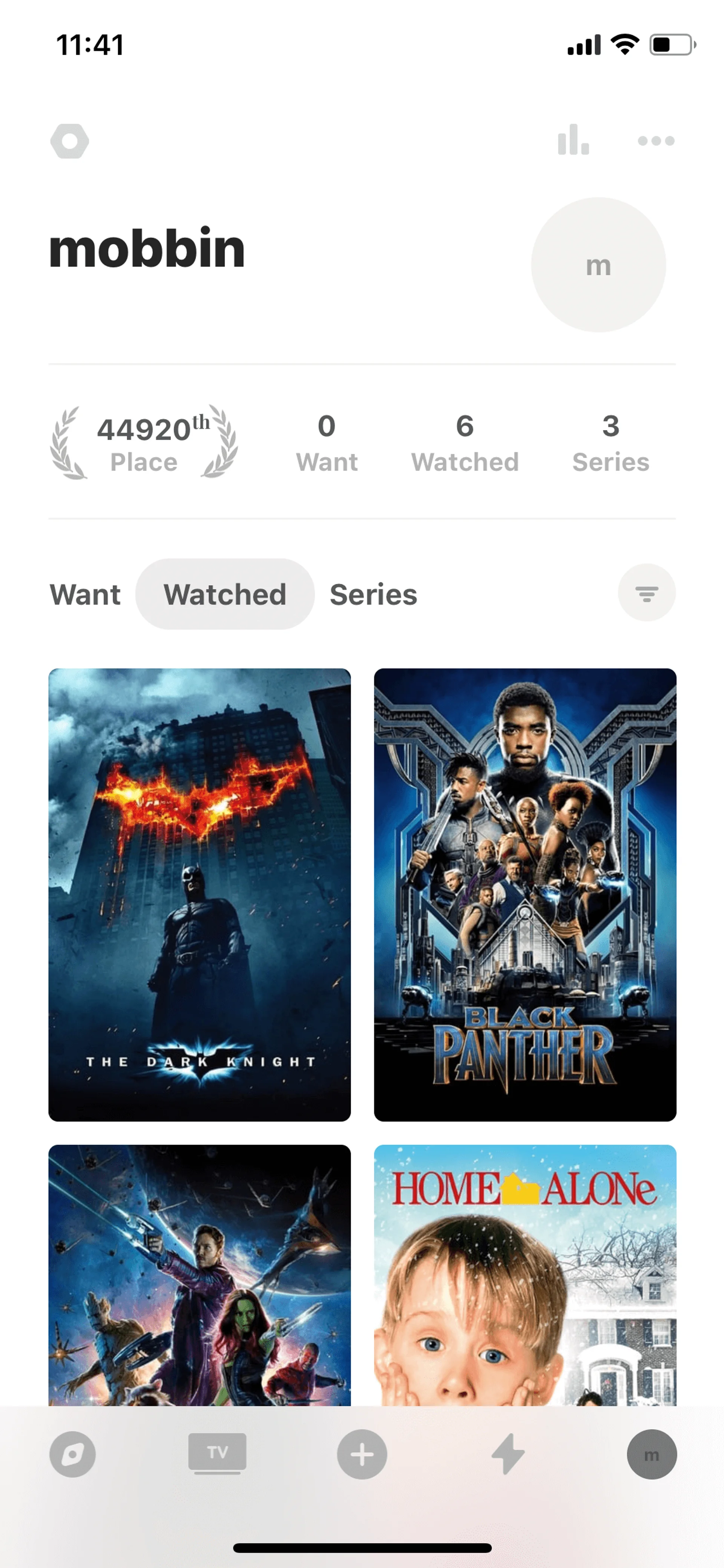Open the sort filter button
Image resolution: width=724 pixels, height=1568 pixels.
(646, 593)
